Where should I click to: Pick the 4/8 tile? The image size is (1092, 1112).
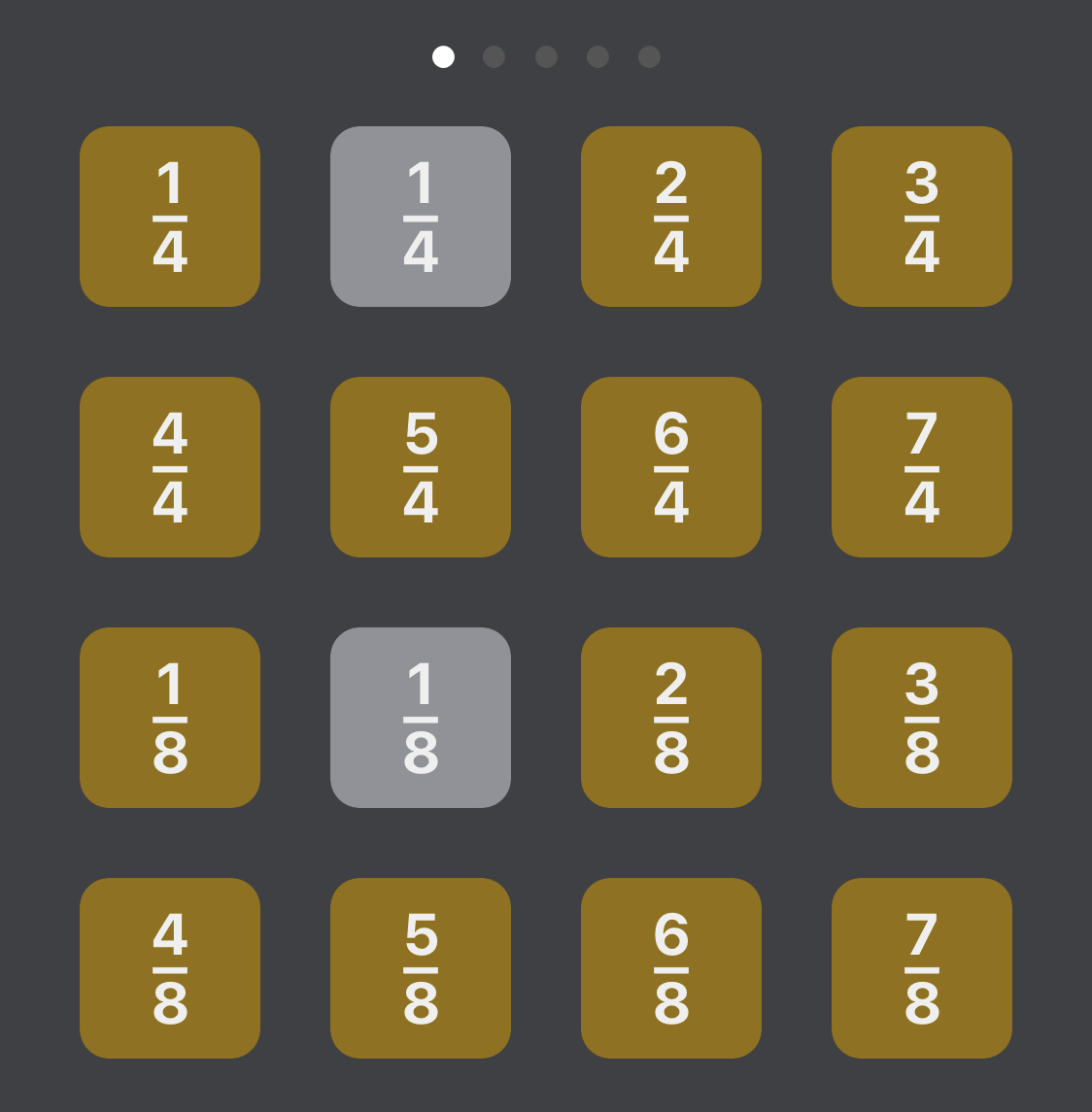pyautogui.click(x=170, y=968)
